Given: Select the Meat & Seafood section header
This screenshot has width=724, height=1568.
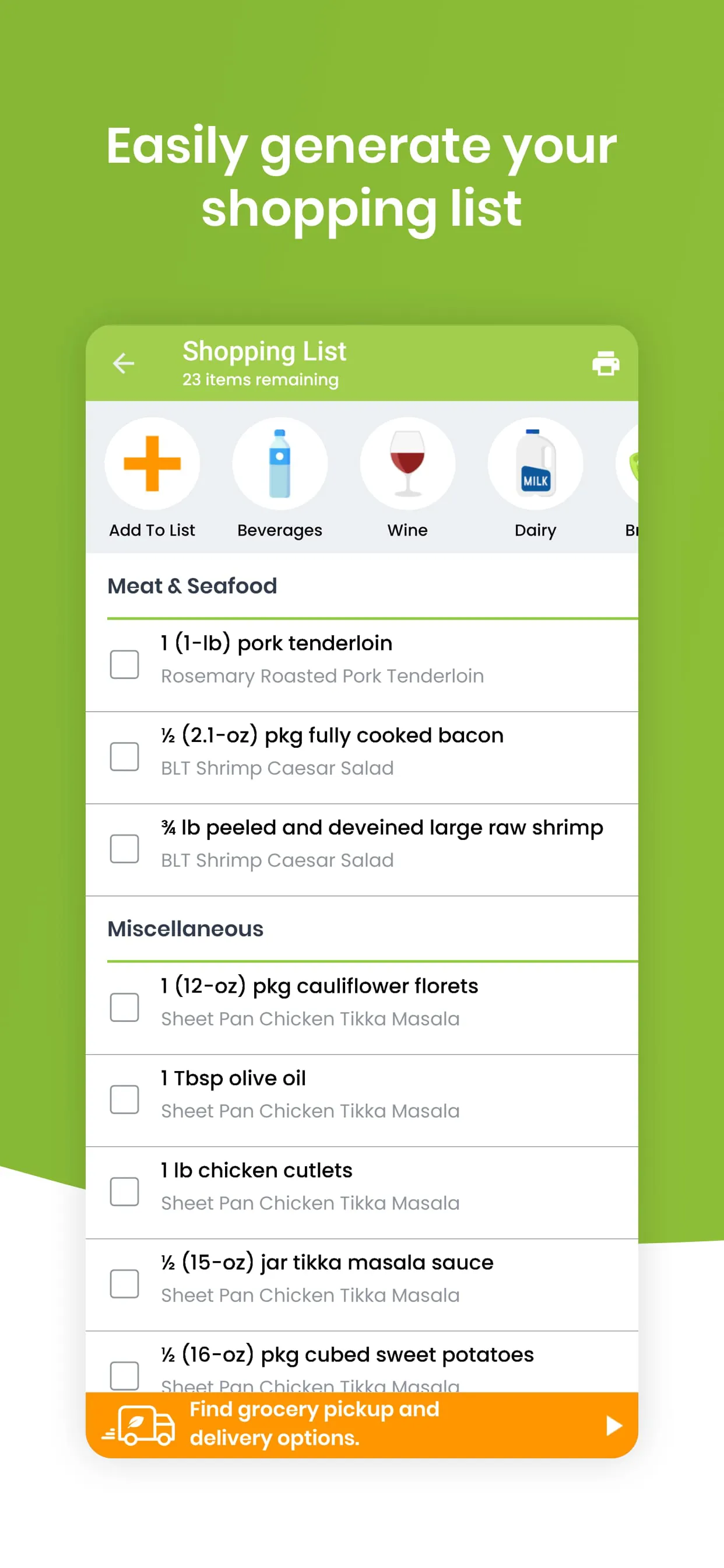Looking at the screenshot, I should click(193, 586).
